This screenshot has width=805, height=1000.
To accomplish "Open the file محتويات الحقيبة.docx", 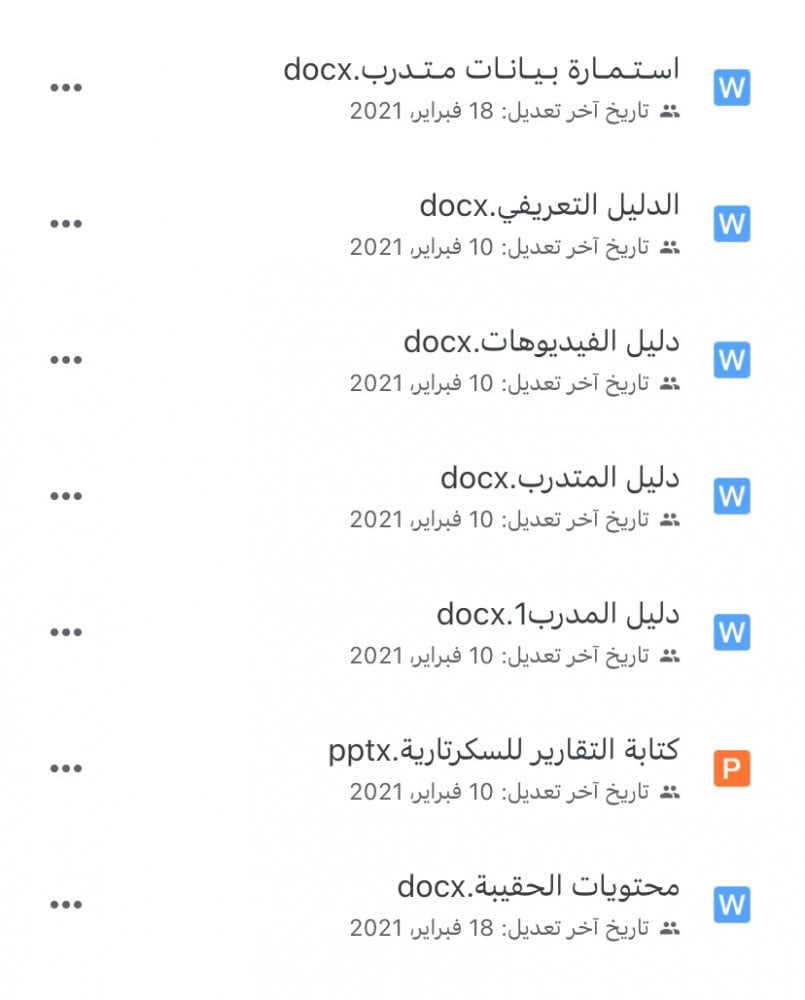I will click(x=538, y=886).
